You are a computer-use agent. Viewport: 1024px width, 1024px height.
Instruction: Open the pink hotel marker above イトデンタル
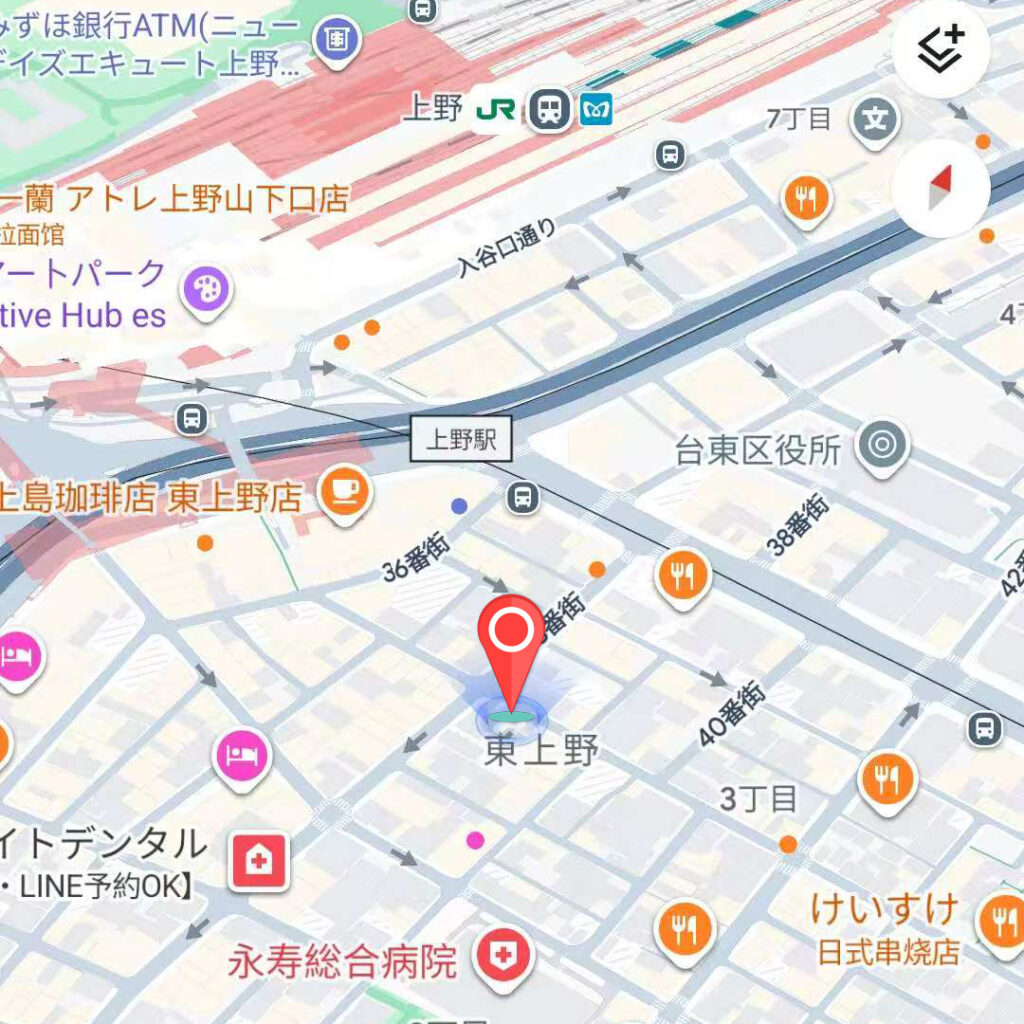coord(242,755)
